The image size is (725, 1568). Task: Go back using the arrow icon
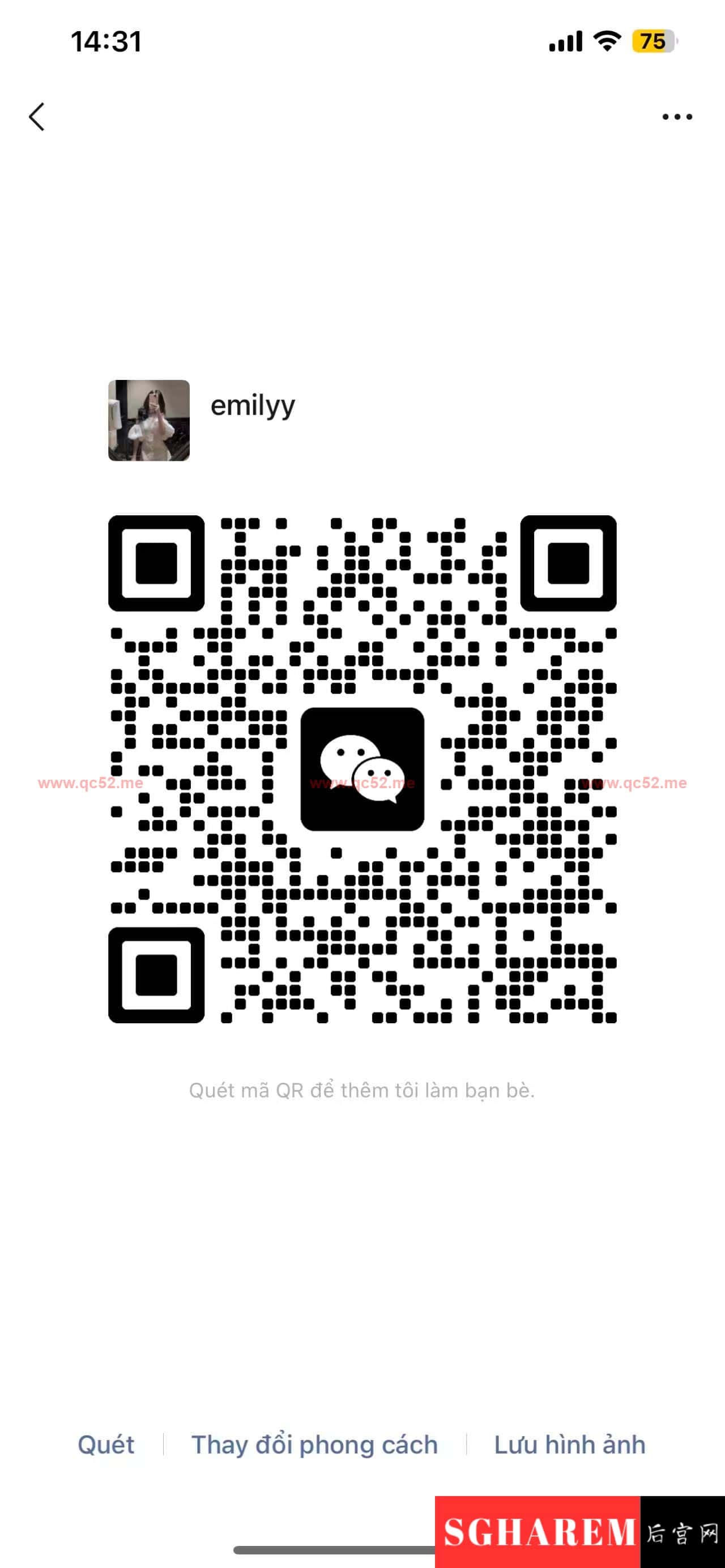click(x=36, y=116)
